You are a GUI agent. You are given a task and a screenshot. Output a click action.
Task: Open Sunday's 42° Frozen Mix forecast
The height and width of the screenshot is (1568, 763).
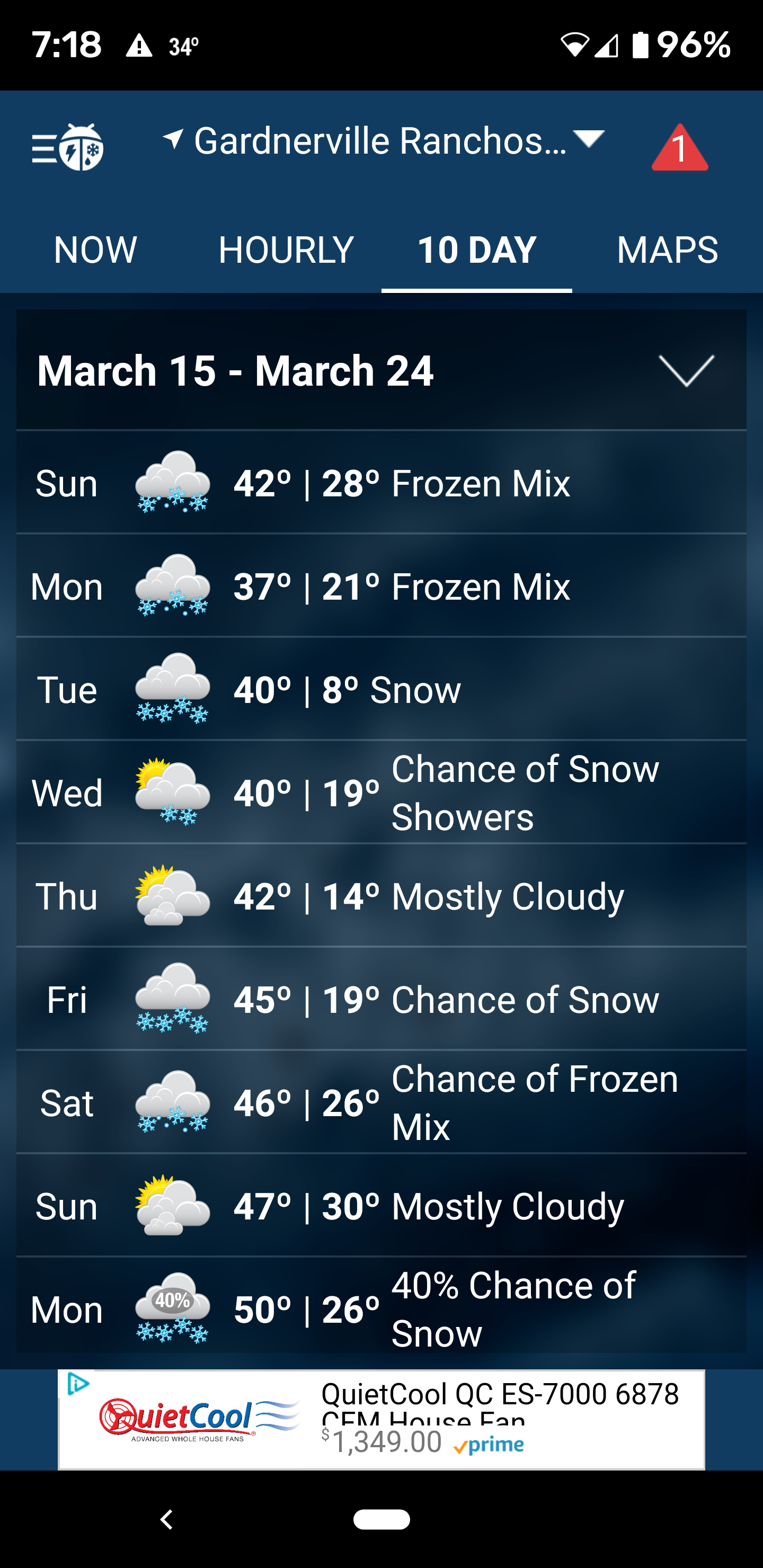coord(381,483)
